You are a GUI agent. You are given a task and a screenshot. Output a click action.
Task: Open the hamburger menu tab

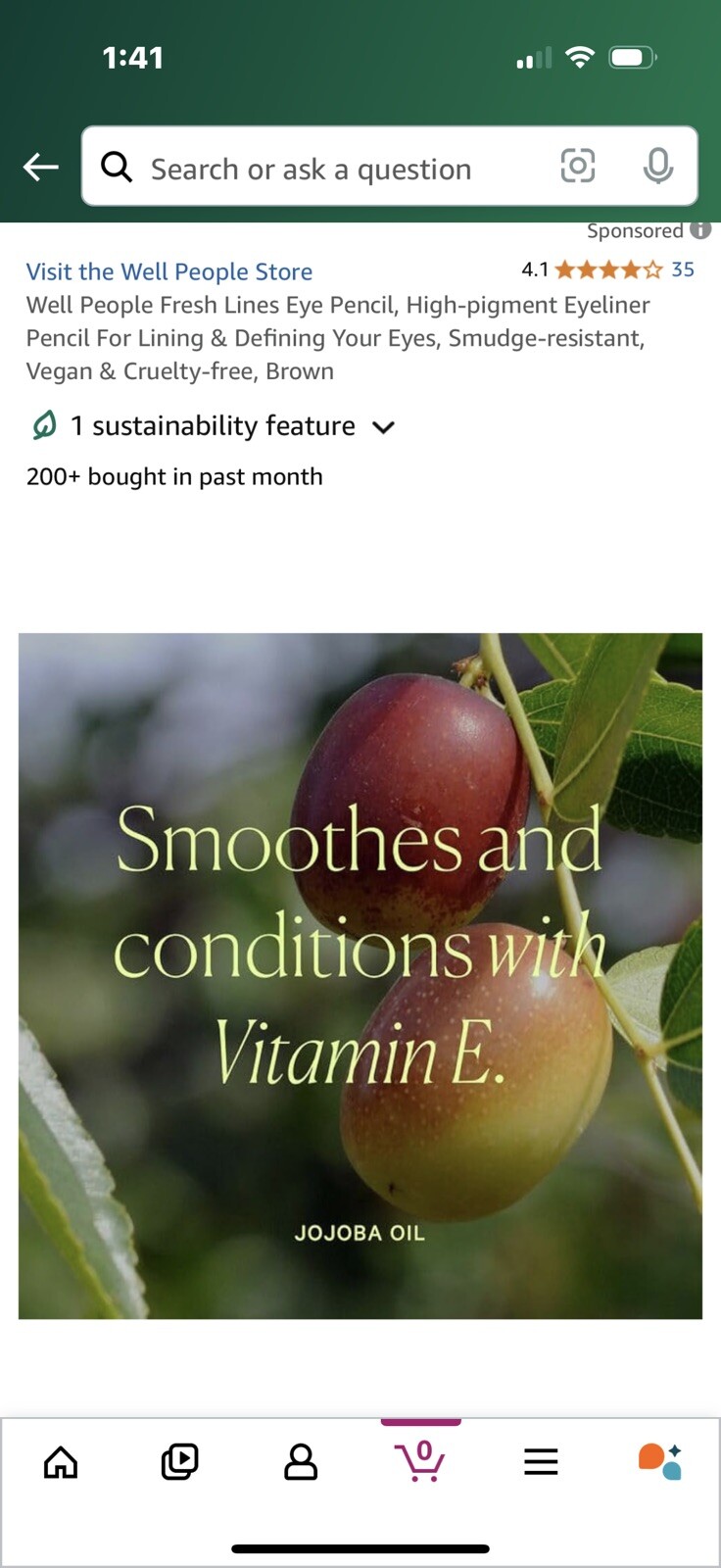[x=541, y=1462]
